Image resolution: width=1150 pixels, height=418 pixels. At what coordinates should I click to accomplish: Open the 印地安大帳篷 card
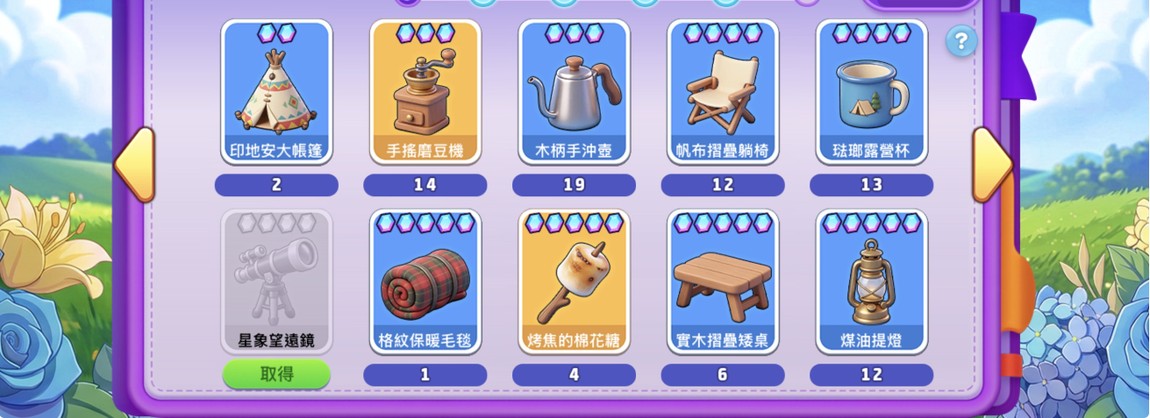tap(276, 92)
